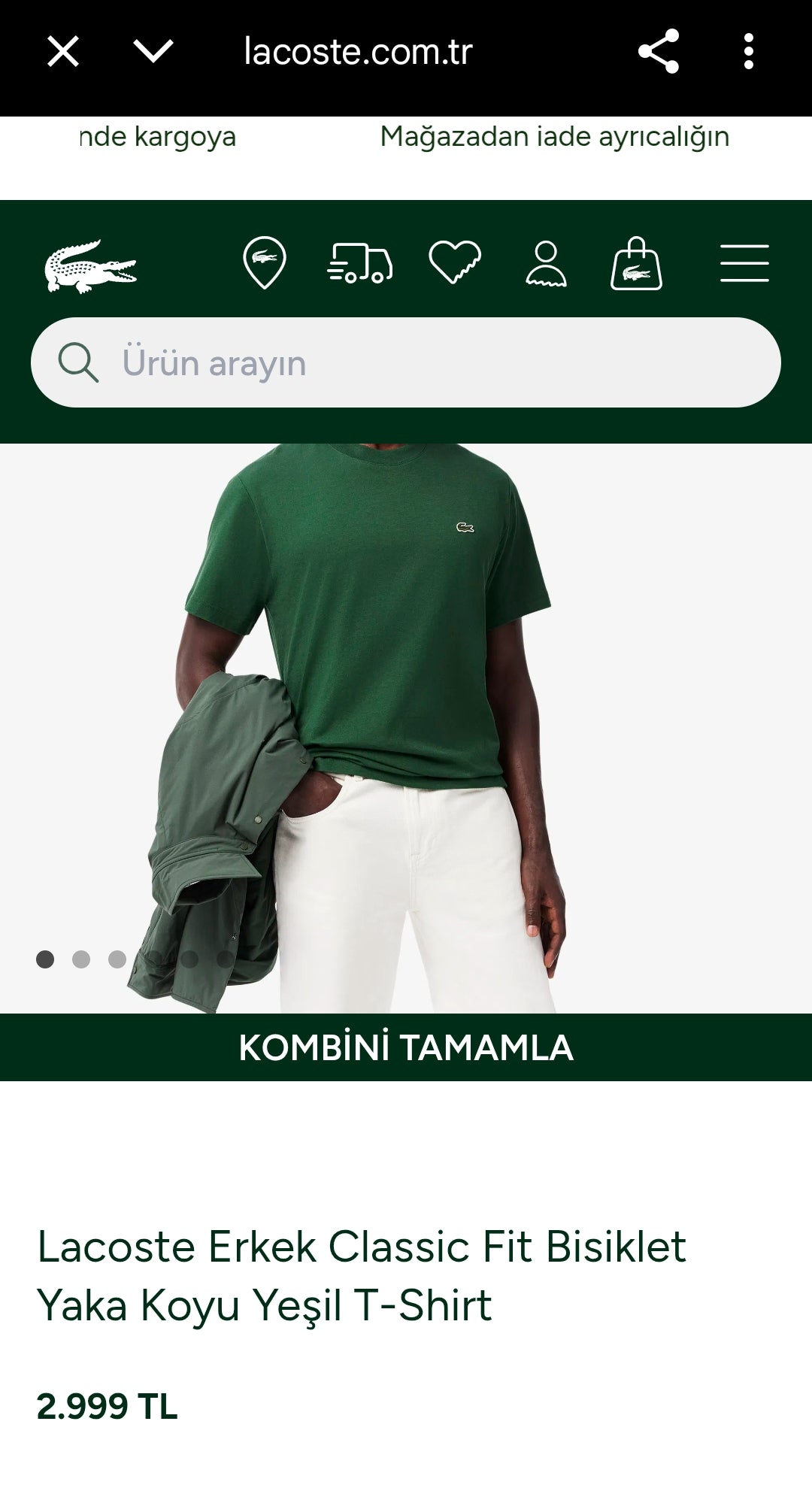Close the in-app browser tab
The image size is (812, 1494).
pos(63,52)
